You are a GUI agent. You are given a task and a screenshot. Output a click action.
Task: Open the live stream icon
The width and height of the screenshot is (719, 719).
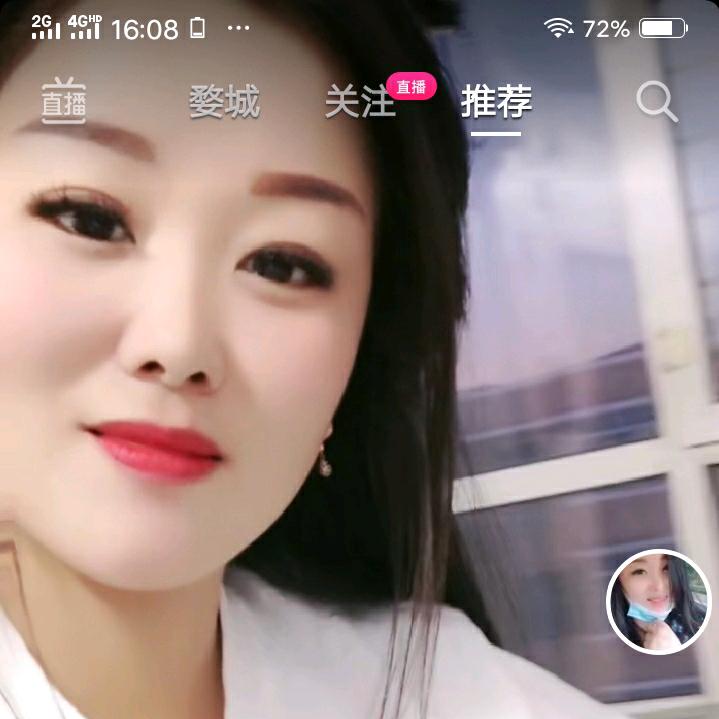(x=64, y=102)
